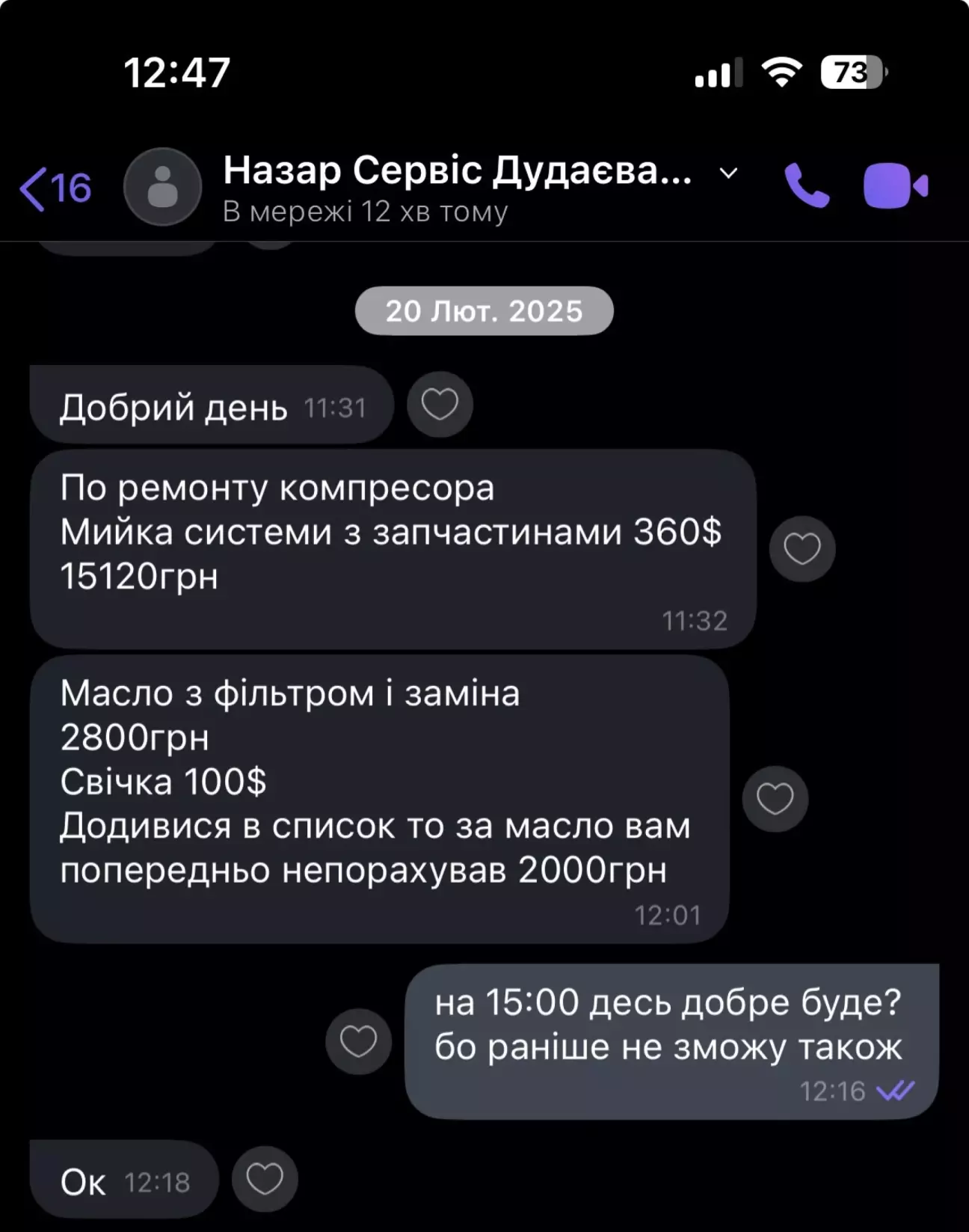Go back to the chat list
The height and width of the screenshot is (1232, 969).
click(x=54, y=188)
